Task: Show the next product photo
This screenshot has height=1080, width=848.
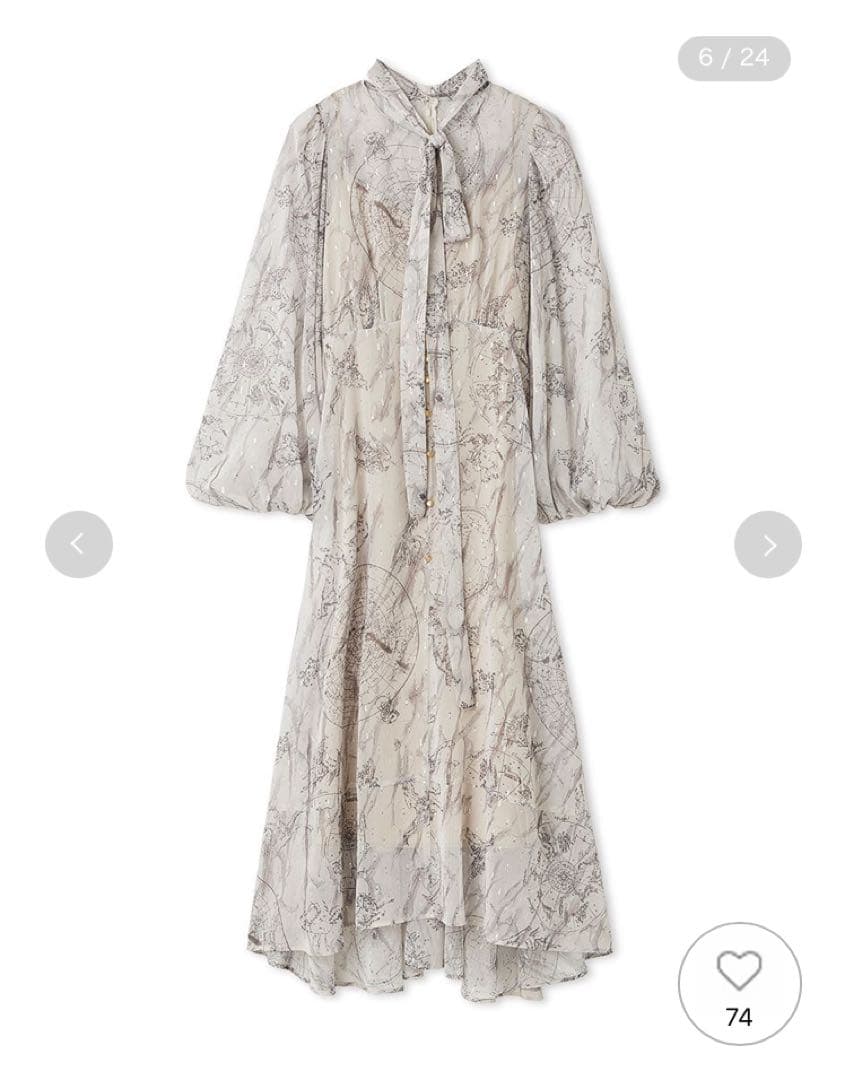Action: pyautogui.click(x=768, y=544)
